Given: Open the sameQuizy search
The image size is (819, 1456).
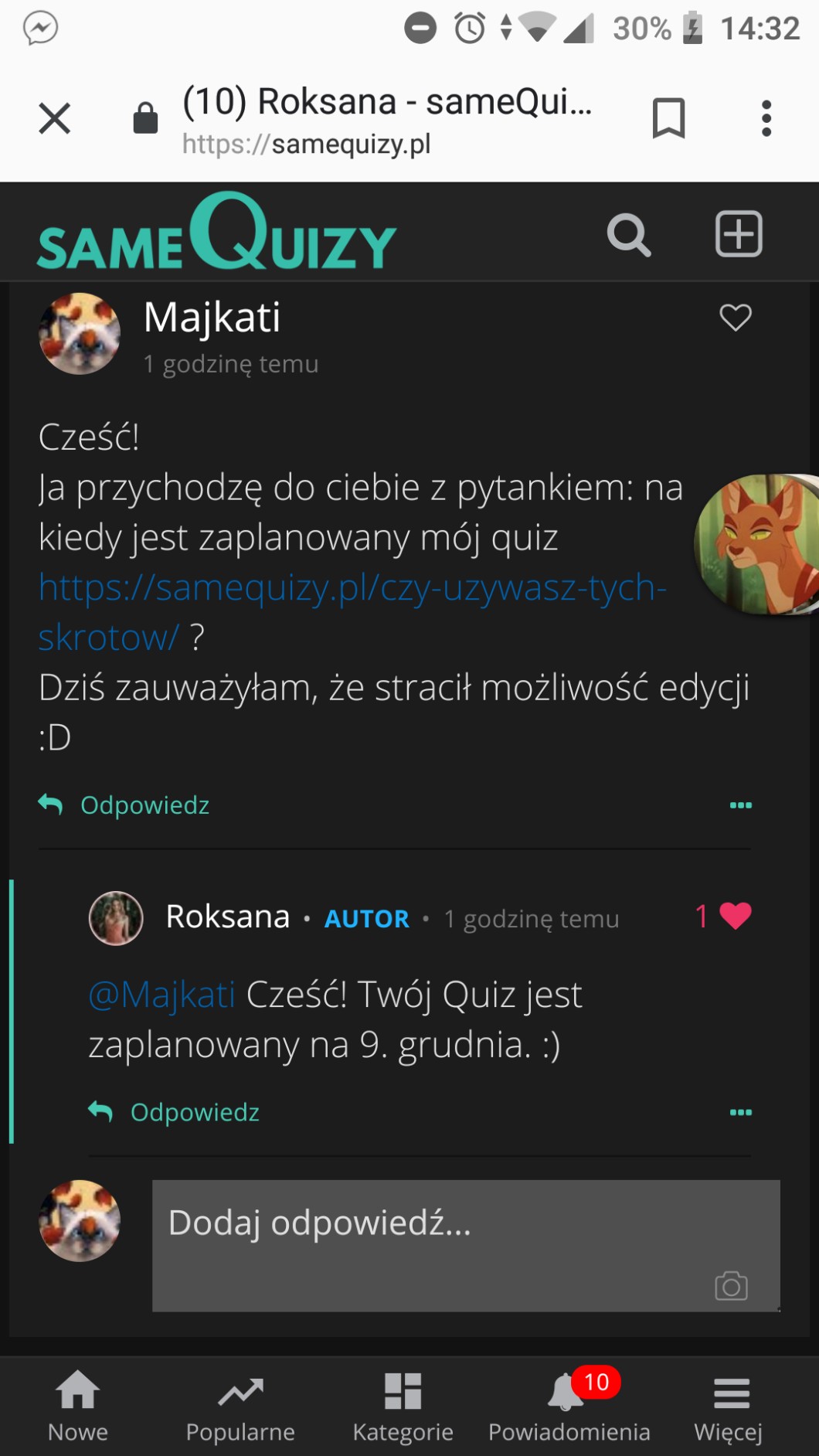Looking at the screenshot, I should click(628, 234).
